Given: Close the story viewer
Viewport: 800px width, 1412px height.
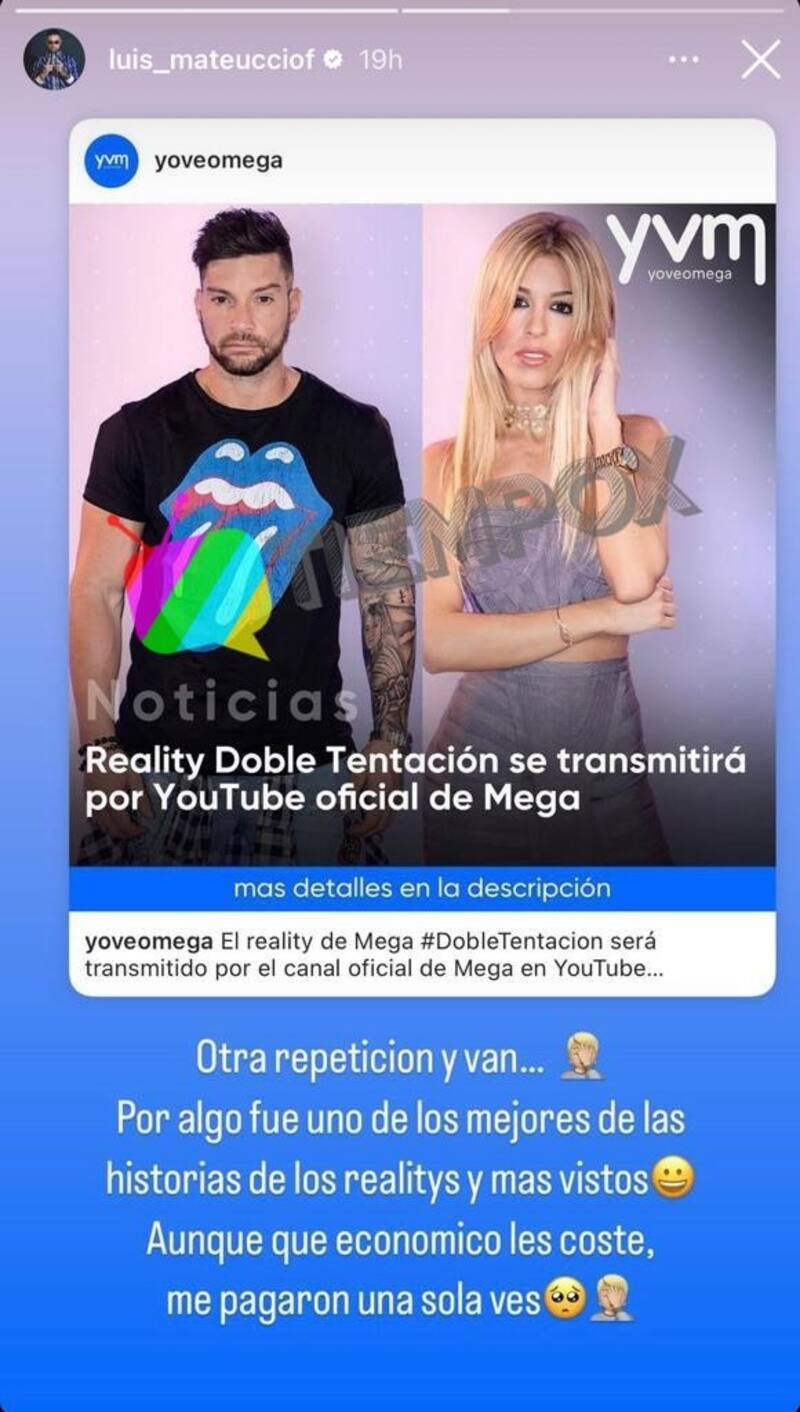Looking at the screenshot, I should point(760,60).
